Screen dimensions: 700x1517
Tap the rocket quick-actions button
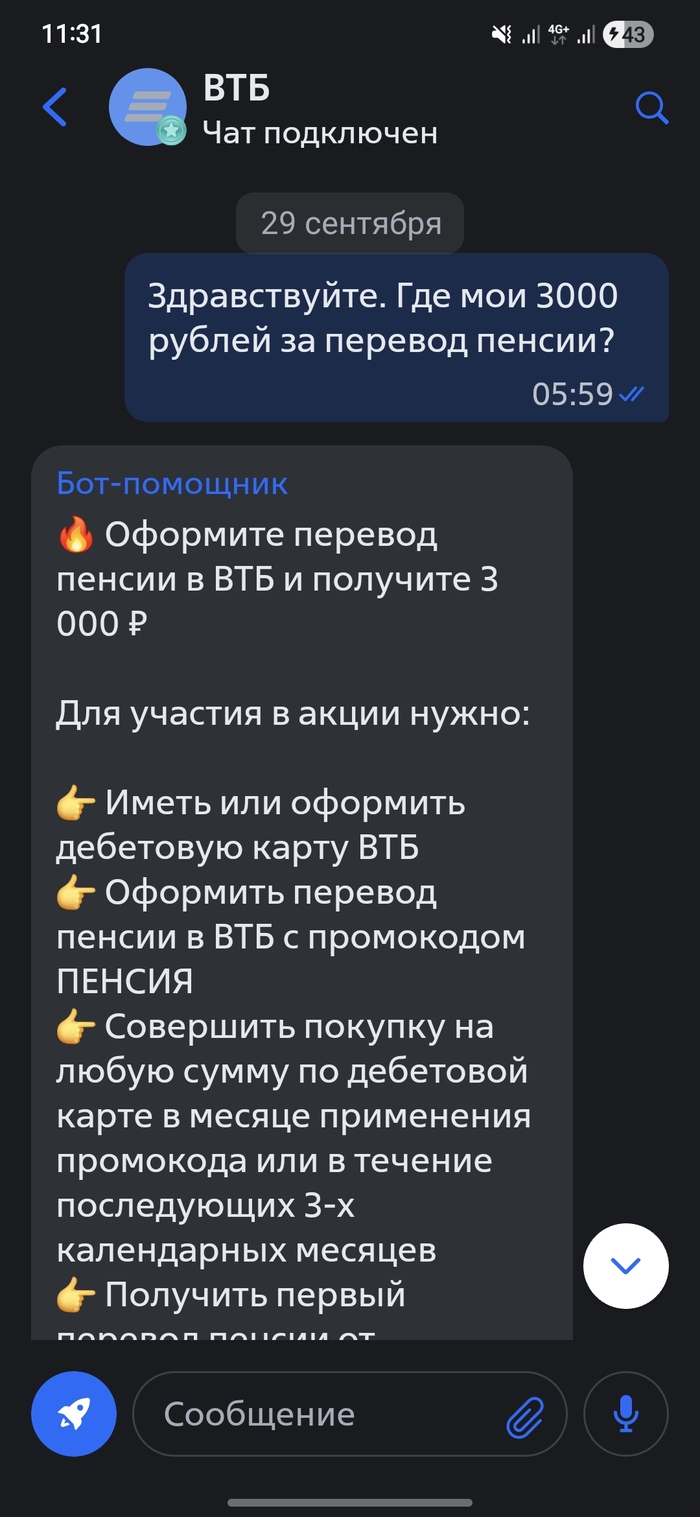coord(74,1413)
